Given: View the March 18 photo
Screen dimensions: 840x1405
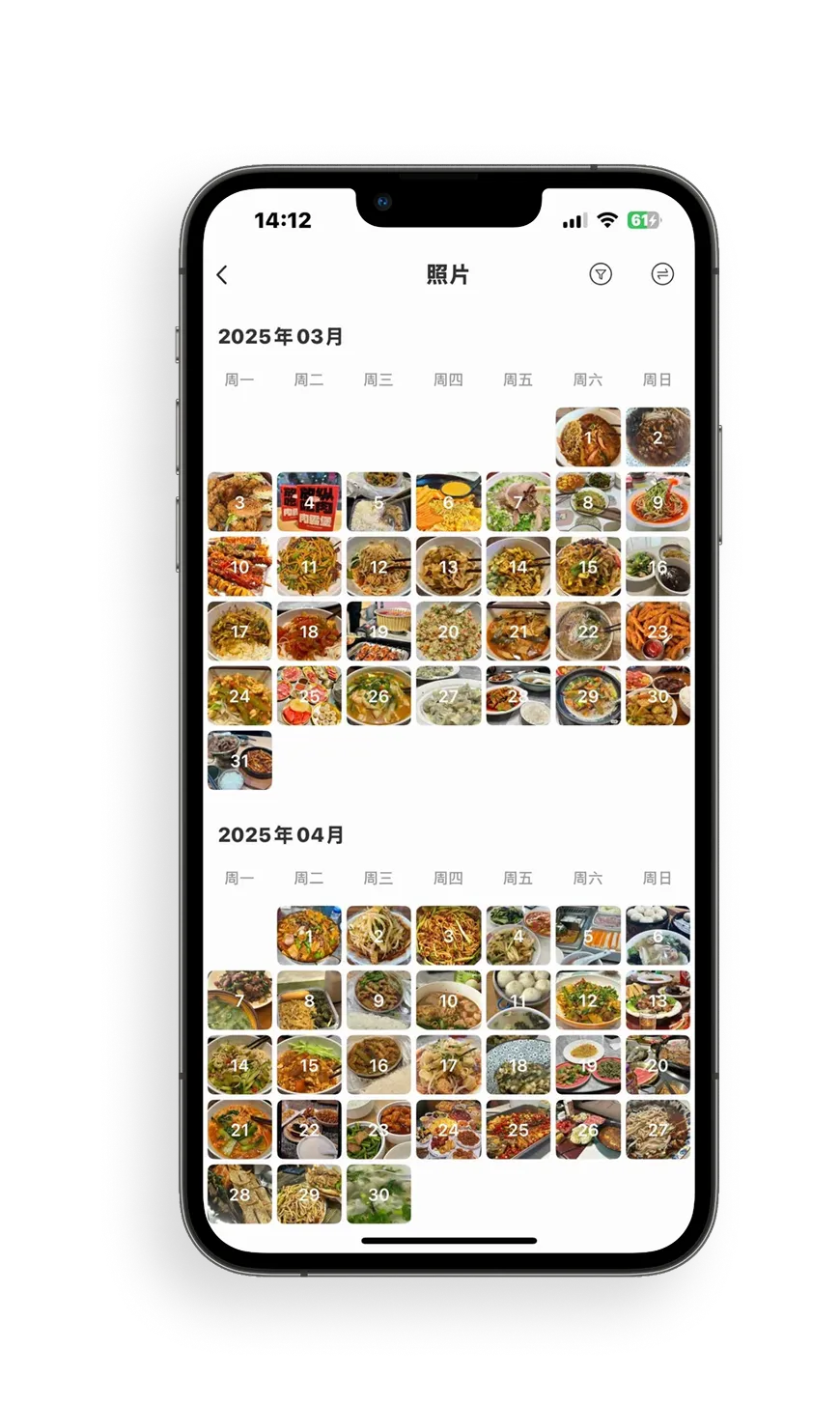Looking at the screenshot, I should pyautogui.click(x=309, y=632).
